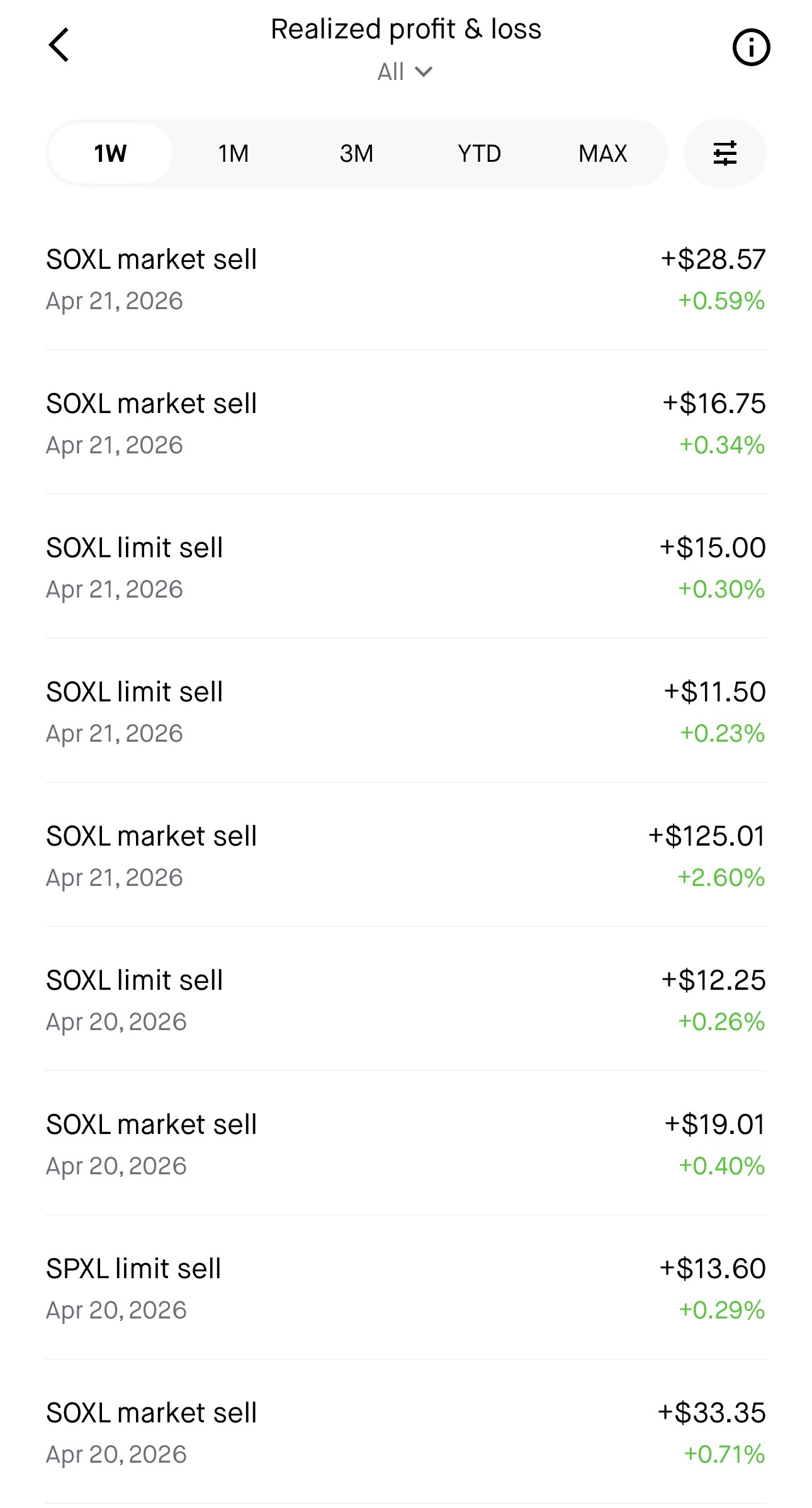The height and width of the screenshot is (1508, 812).
Task: Open the info icon
Action: [751, 47]
